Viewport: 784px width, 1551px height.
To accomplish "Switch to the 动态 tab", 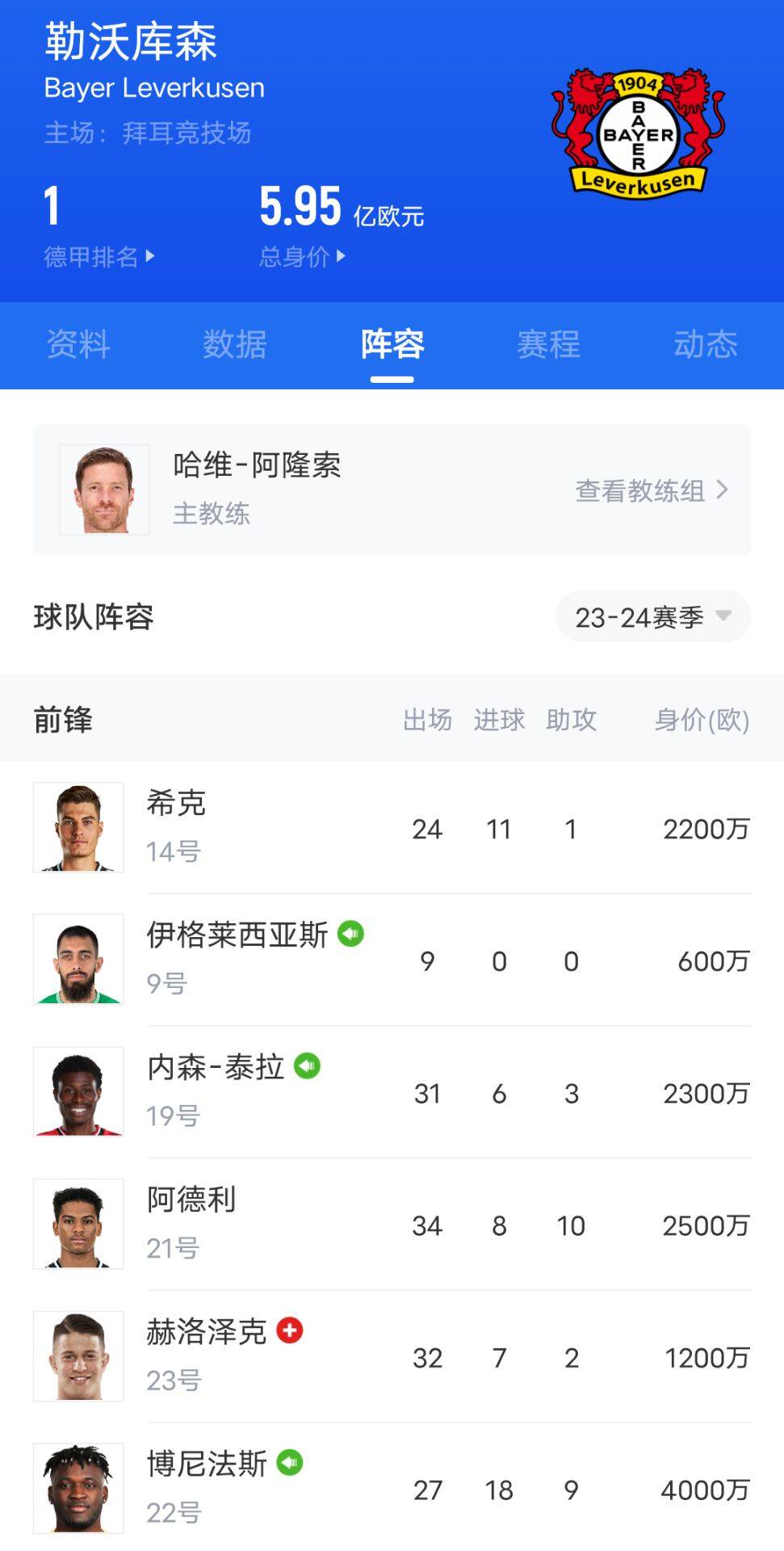I will point(706,345).
